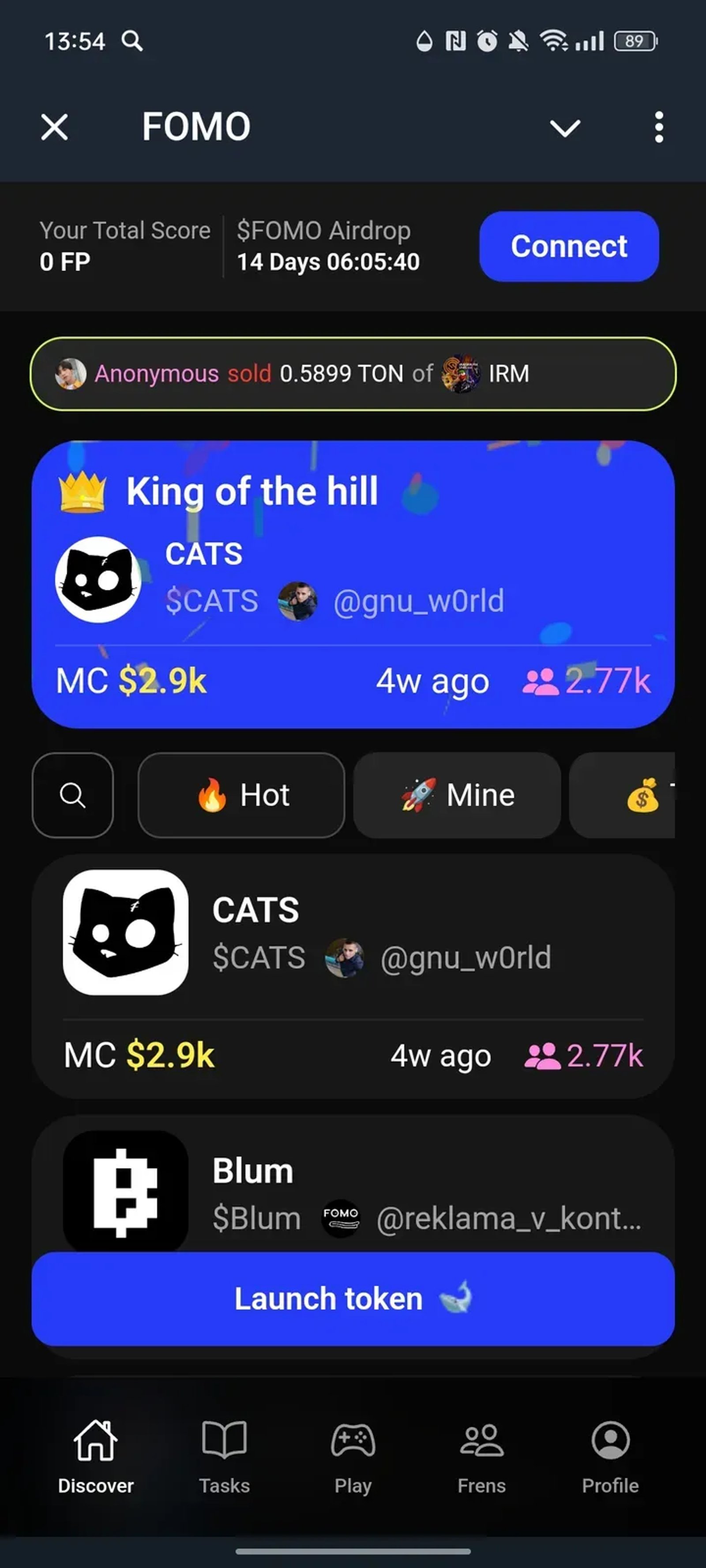The image size is (706, 1568).
Task: Close the FOMO mini app
Action: 55,127
